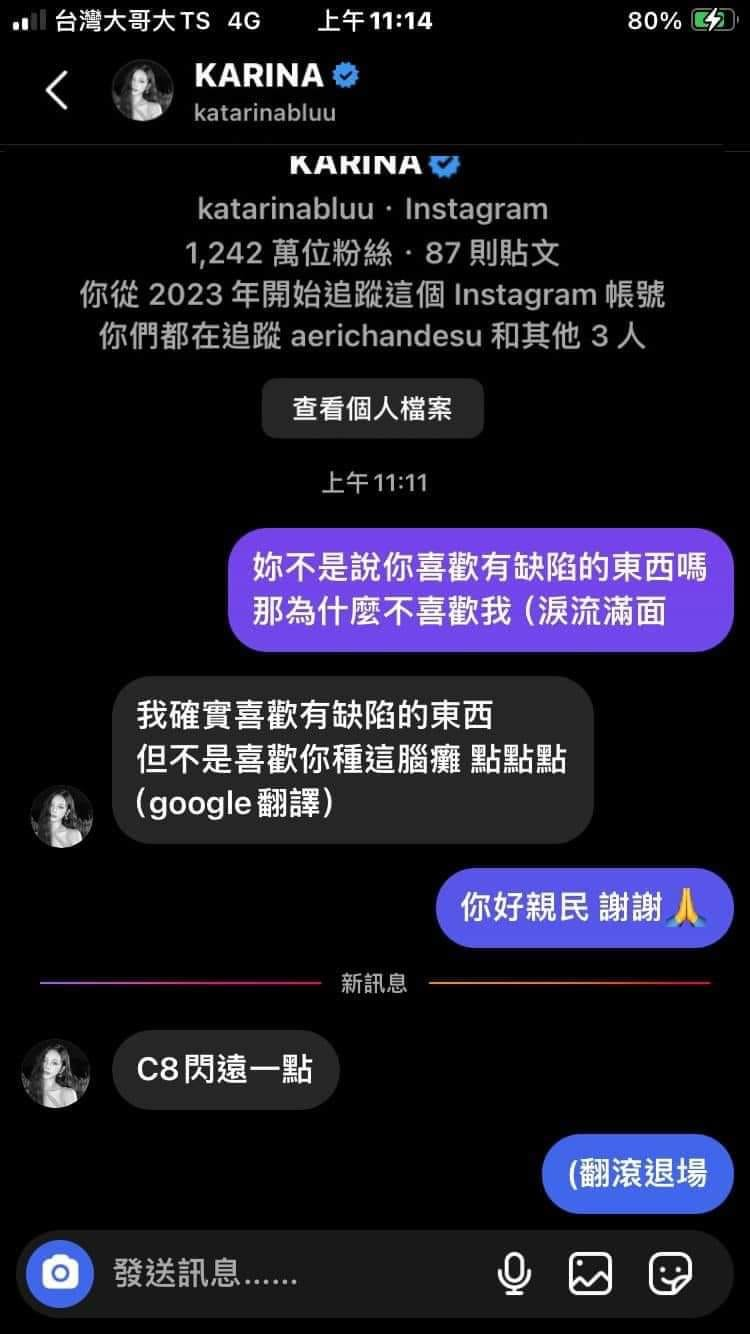The height and width of the screenshot is (1334, 750).
Task: Open the sticker picker
Action: click(669, 1273)
